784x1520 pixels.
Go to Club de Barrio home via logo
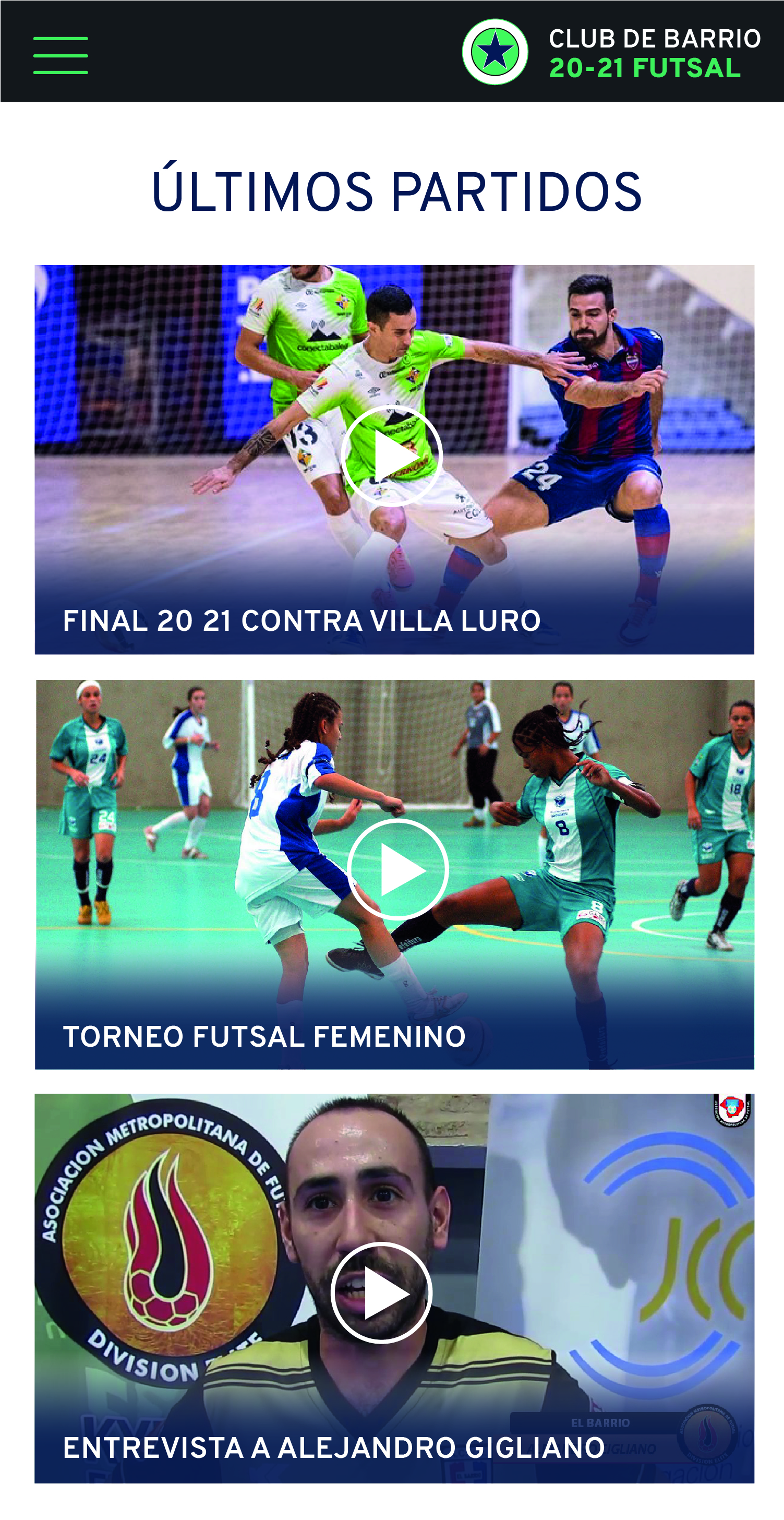click(495, 52)
